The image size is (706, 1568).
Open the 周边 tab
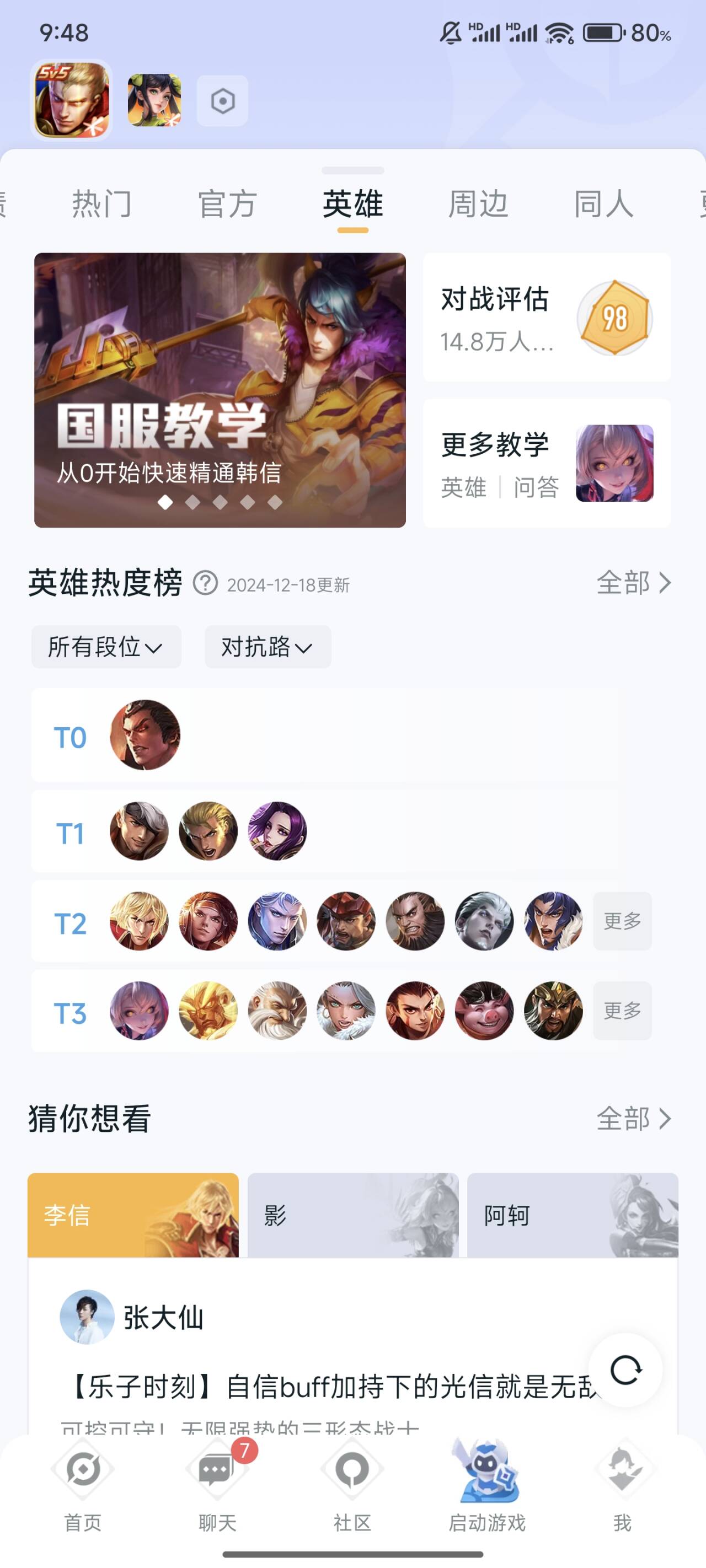coord(478,203)
